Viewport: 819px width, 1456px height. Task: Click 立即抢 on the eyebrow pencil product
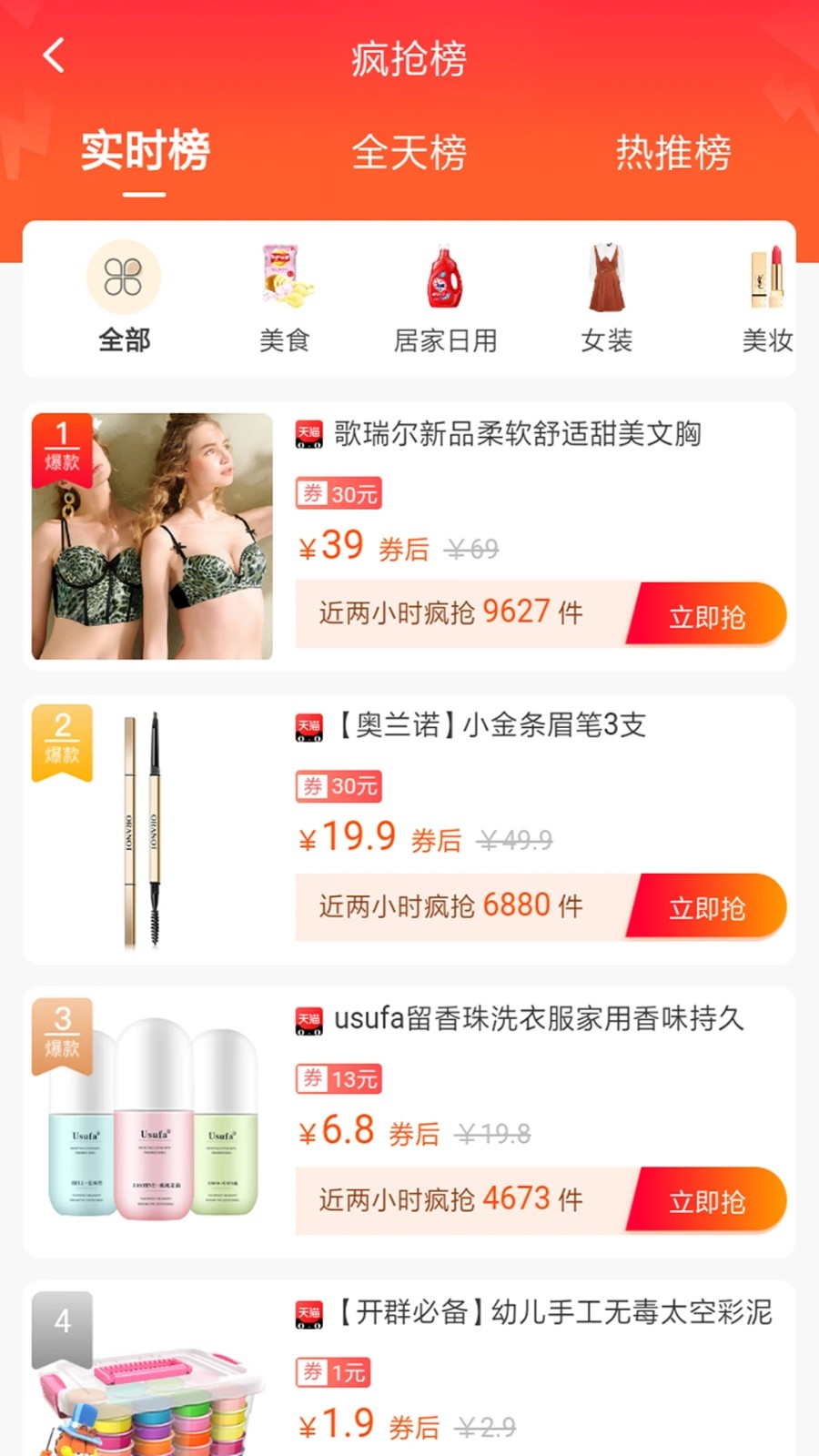(708, 906)
